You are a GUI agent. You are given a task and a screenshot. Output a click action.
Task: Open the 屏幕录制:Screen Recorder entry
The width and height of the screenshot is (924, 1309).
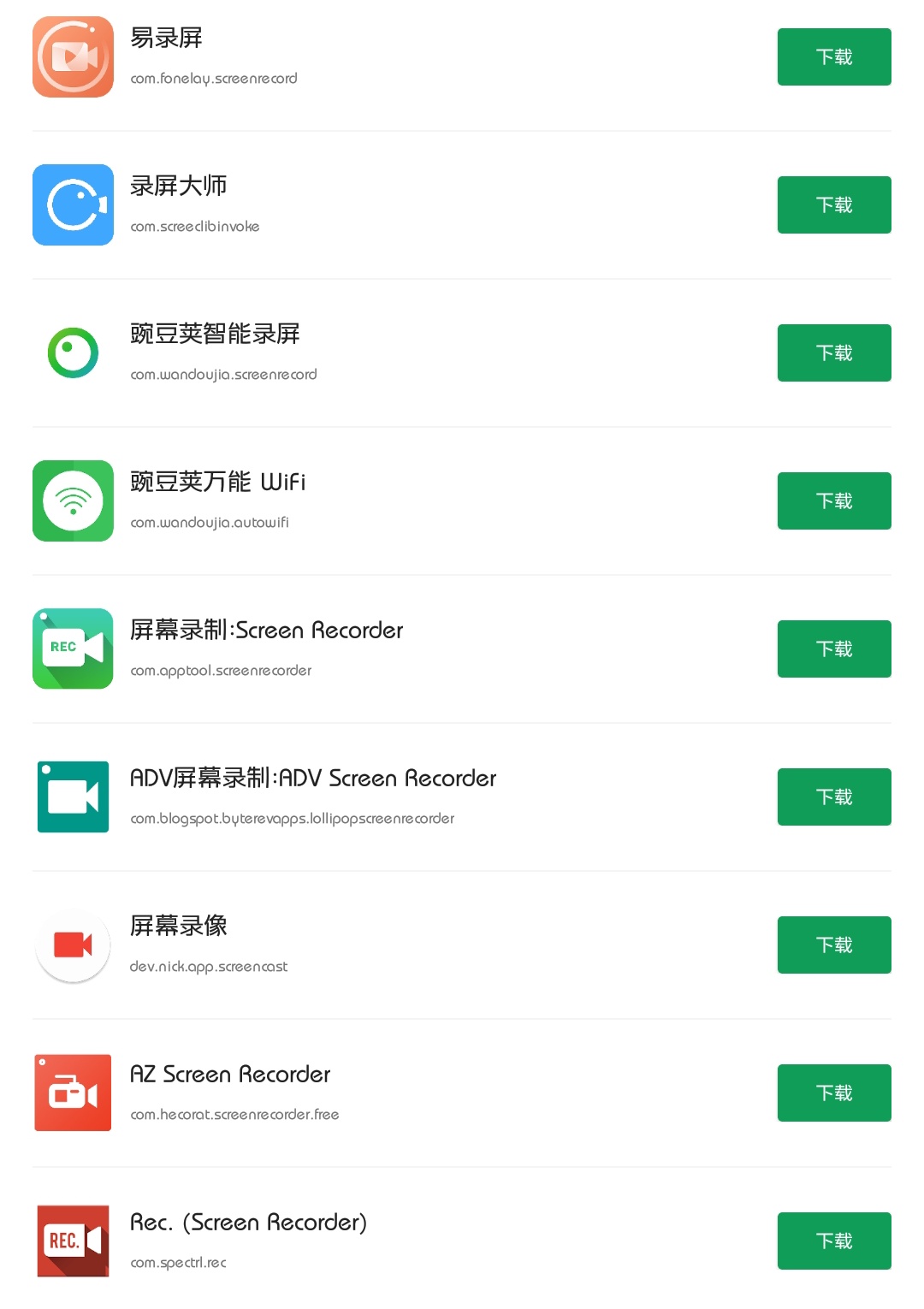266,631
